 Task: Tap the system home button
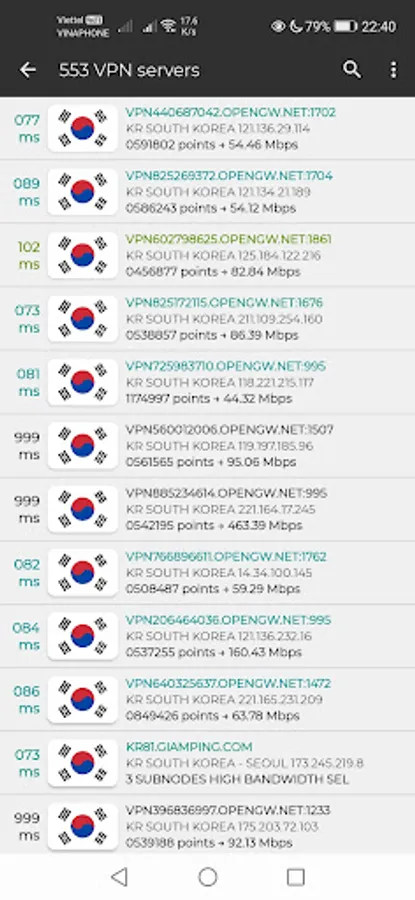pyautogui.click(x=208, y=877)
